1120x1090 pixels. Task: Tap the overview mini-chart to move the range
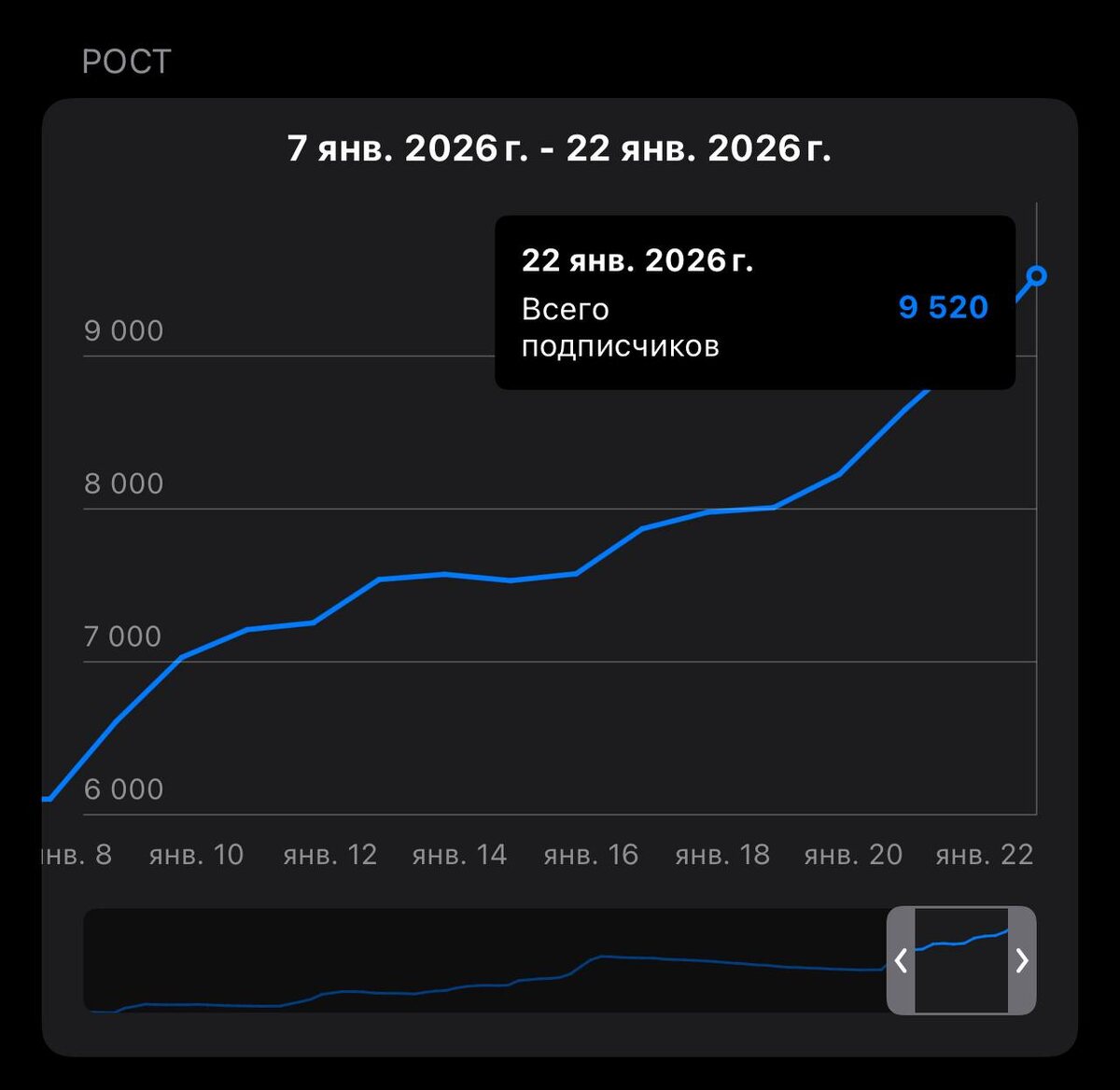click(x=485, y=960)
